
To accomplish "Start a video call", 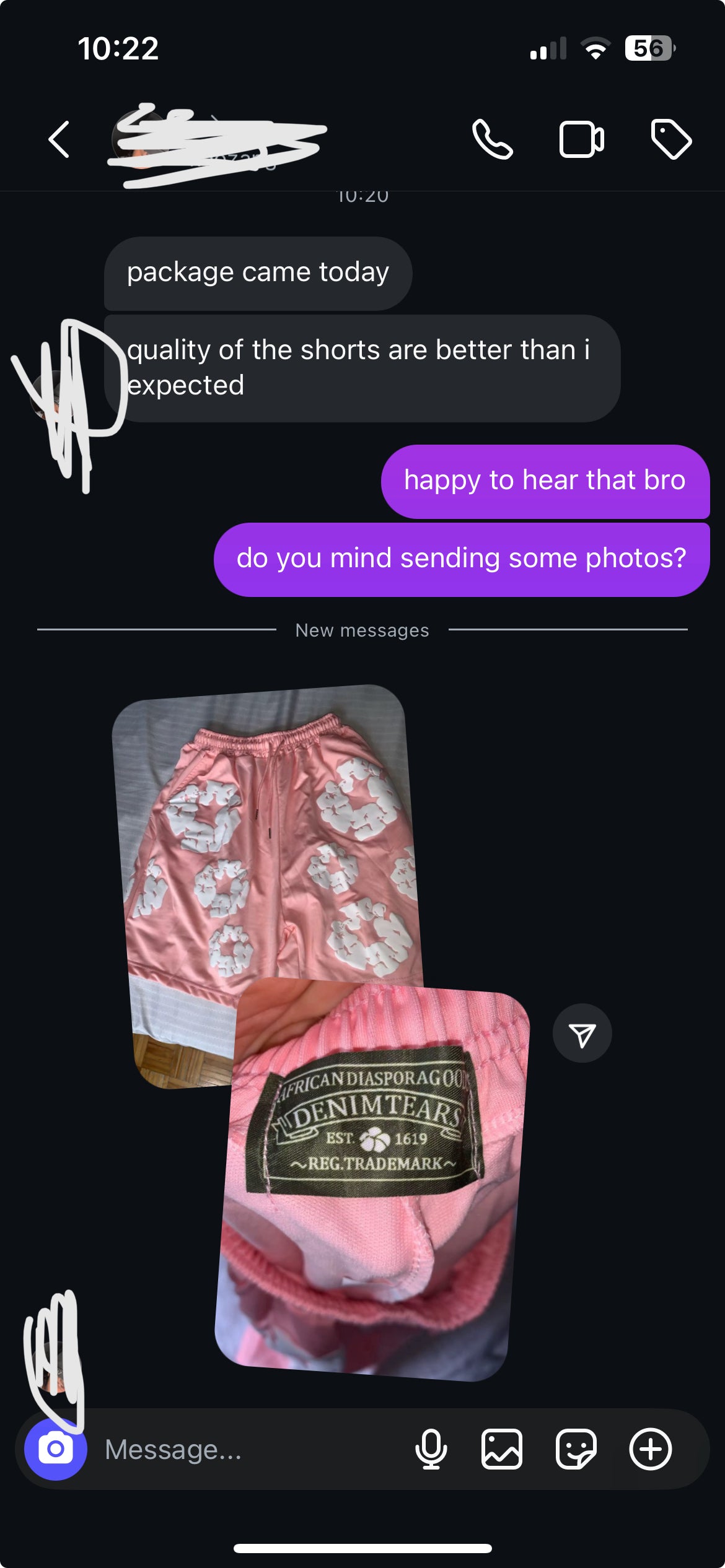I will pyautogui.click(x=581, y=139).
